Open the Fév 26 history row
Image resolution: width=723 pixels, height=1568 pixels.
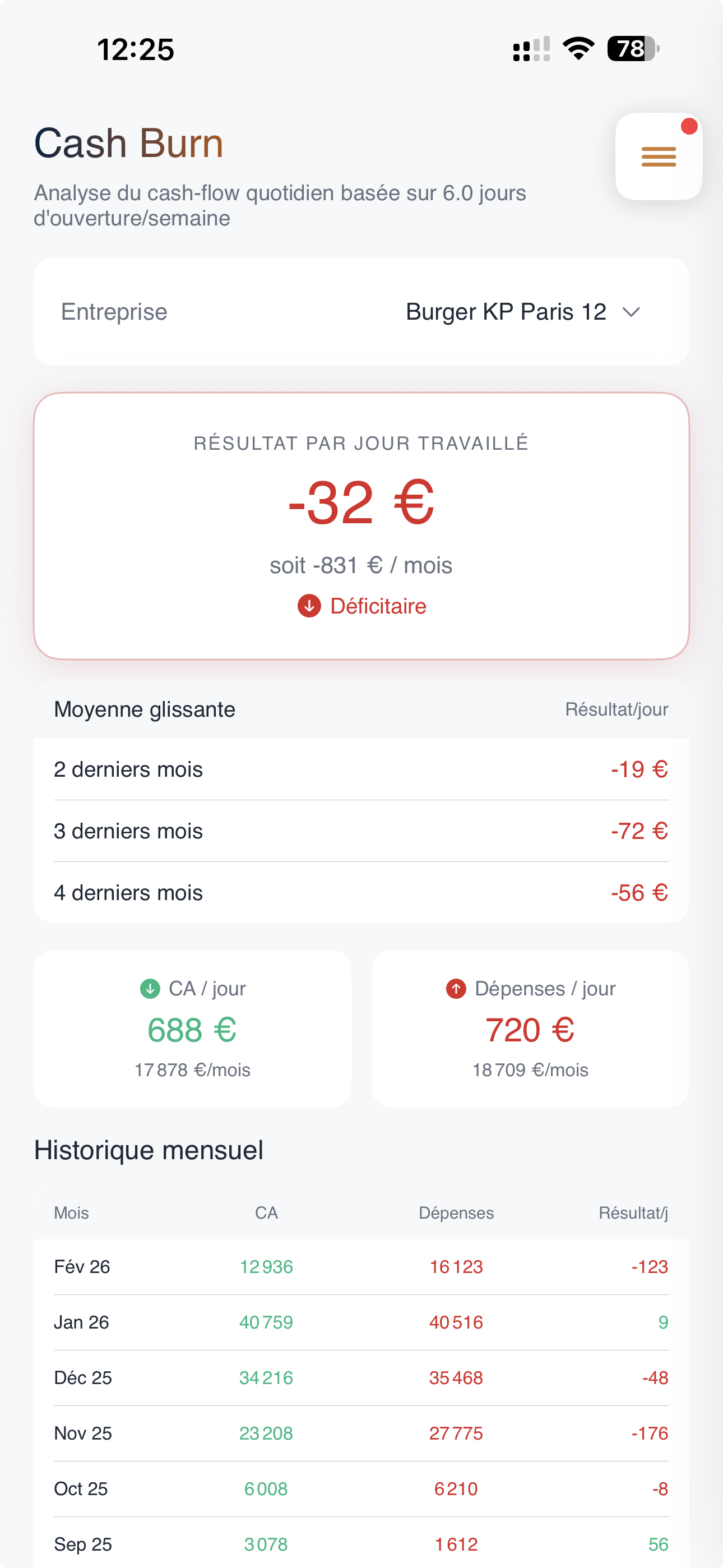(x=361, y=1267)
